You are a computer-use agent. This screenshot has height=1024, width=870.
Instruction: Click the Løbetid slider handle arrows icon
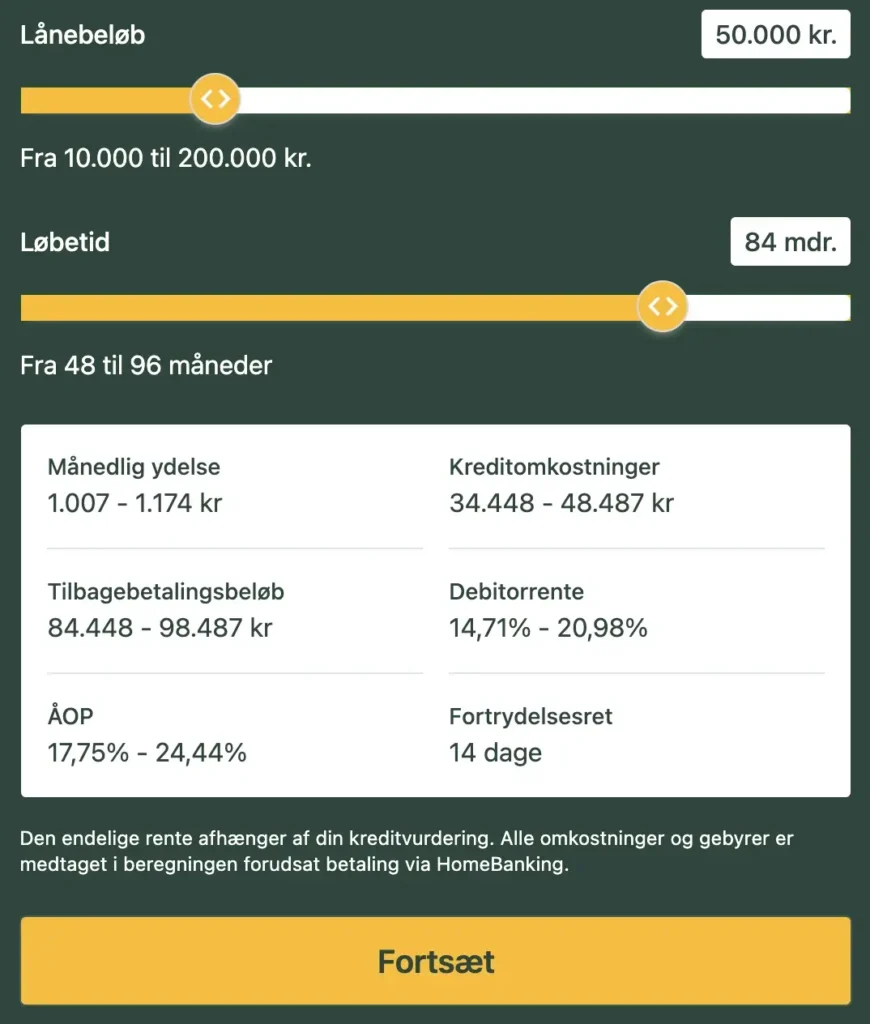point(662,307)
